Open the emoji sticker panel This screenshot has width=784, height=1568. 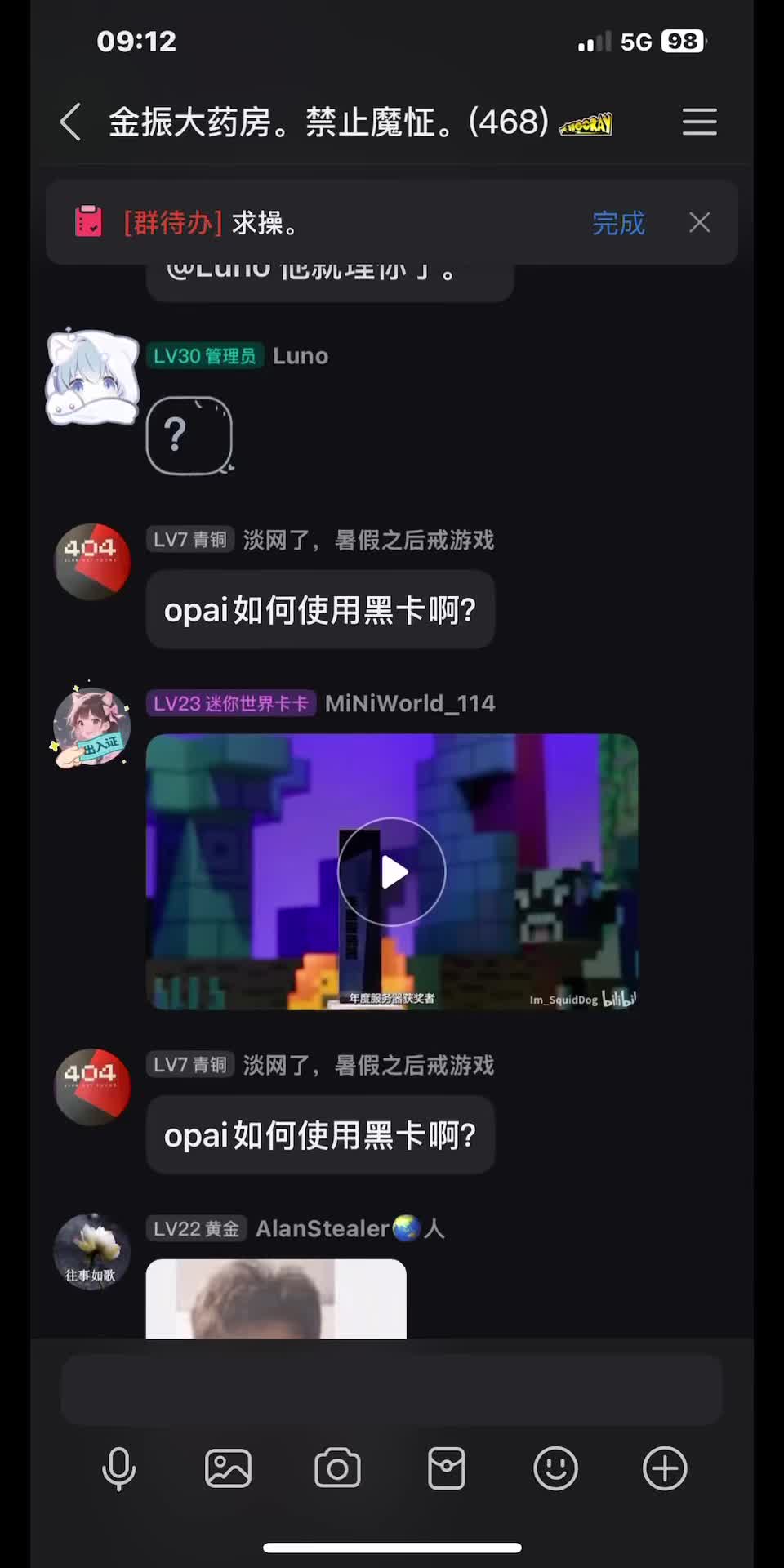pos(556,1468)
